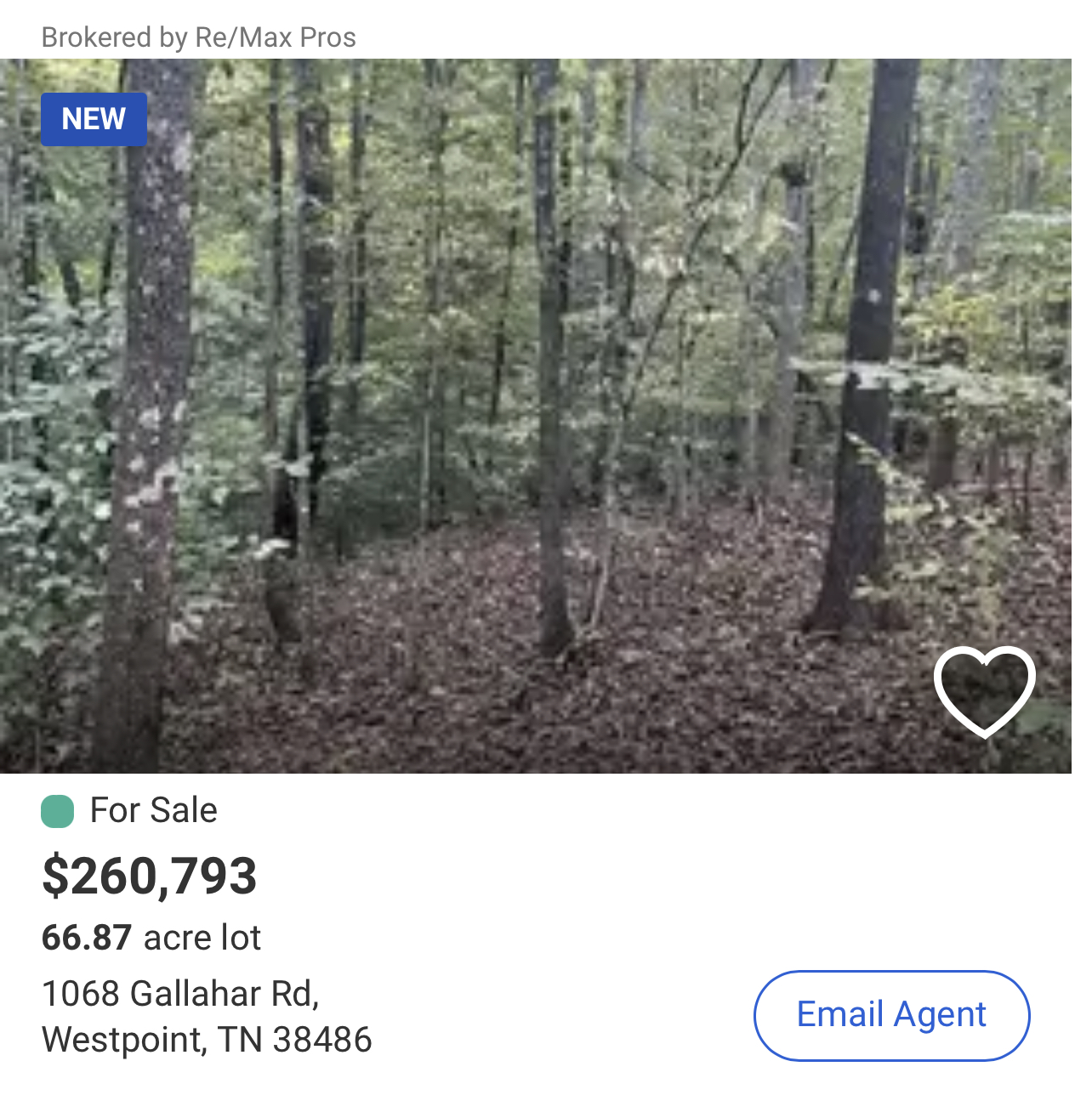Email the agent about this property
The image size is (1092, 1095).
pos(891,1015)
